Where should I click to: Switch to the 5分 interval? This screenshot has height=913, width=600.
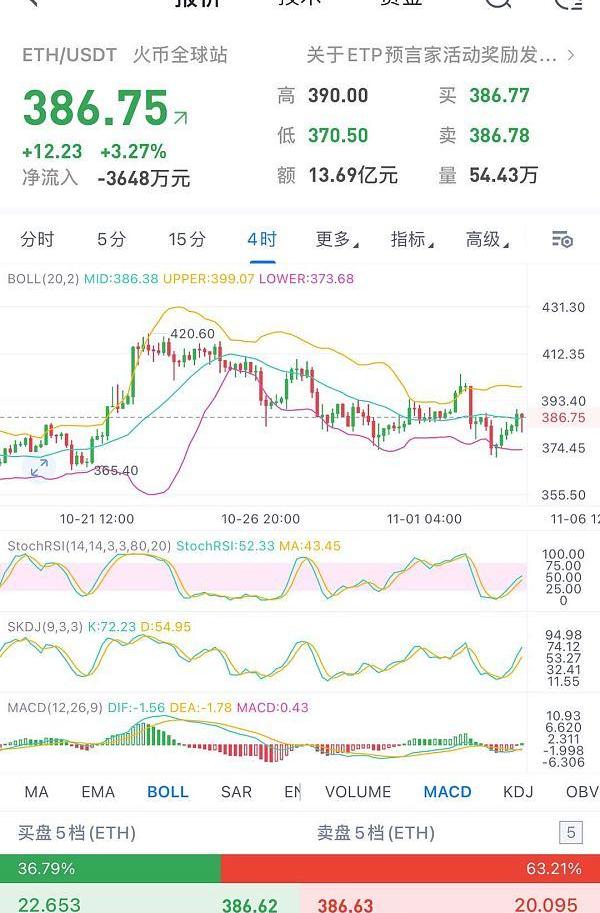(111, 239)
